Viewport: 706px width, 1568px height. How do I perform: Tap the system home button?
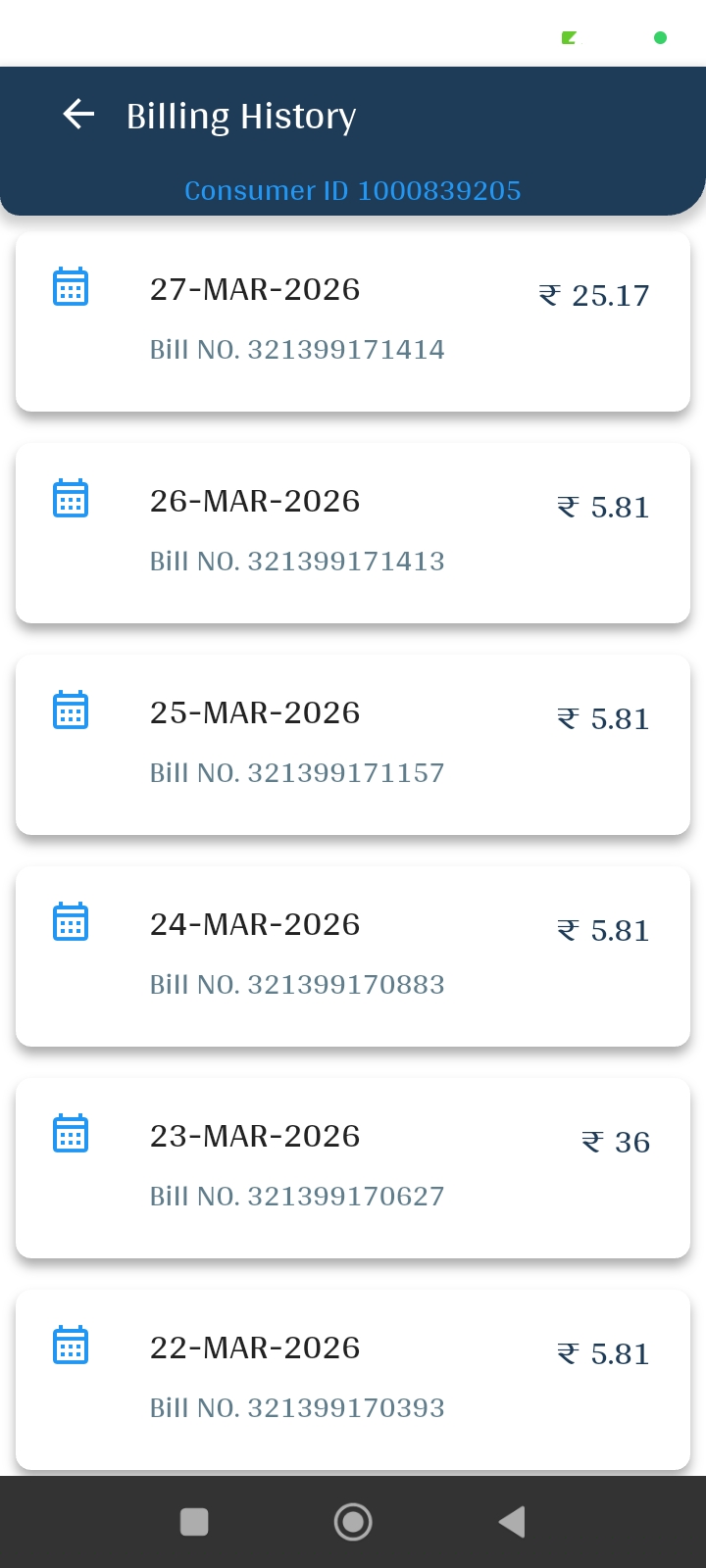(x=353, y=1522)
